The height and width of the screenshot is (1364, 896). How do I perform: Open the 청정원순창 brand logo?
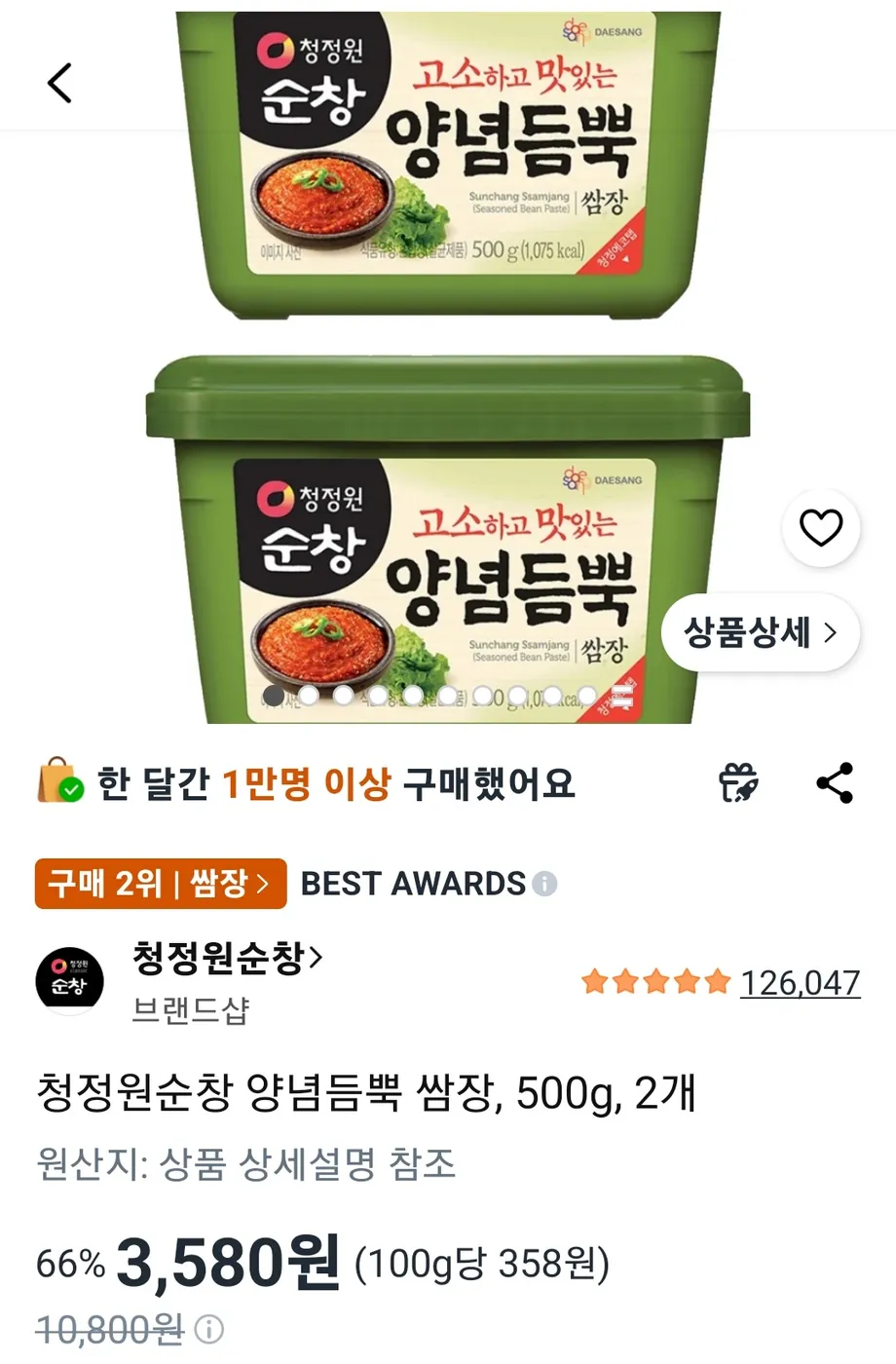pyautogui.click(x=69, y=979)
